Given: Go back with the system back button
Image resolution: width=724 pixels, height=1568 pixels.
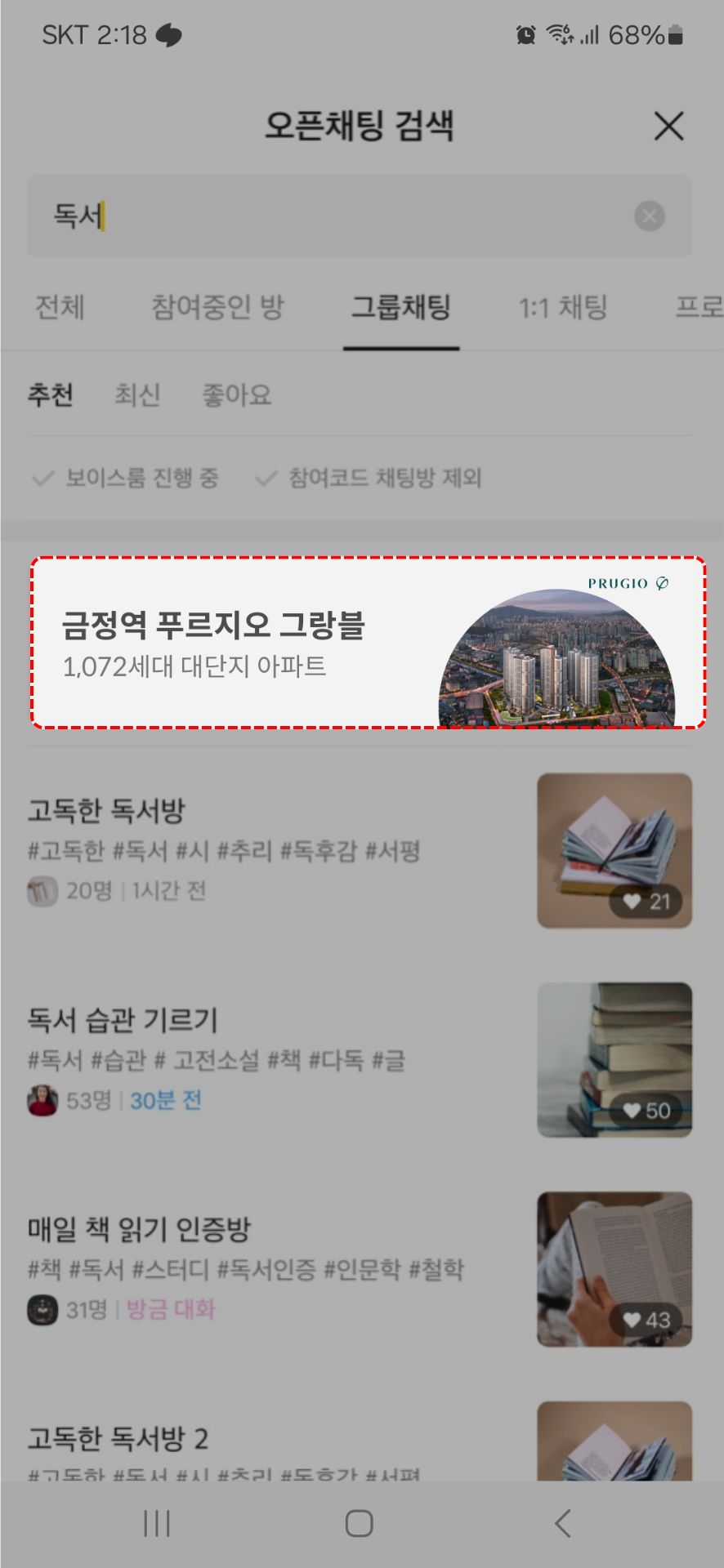Looking at the screenshot, I should 562,1523.
